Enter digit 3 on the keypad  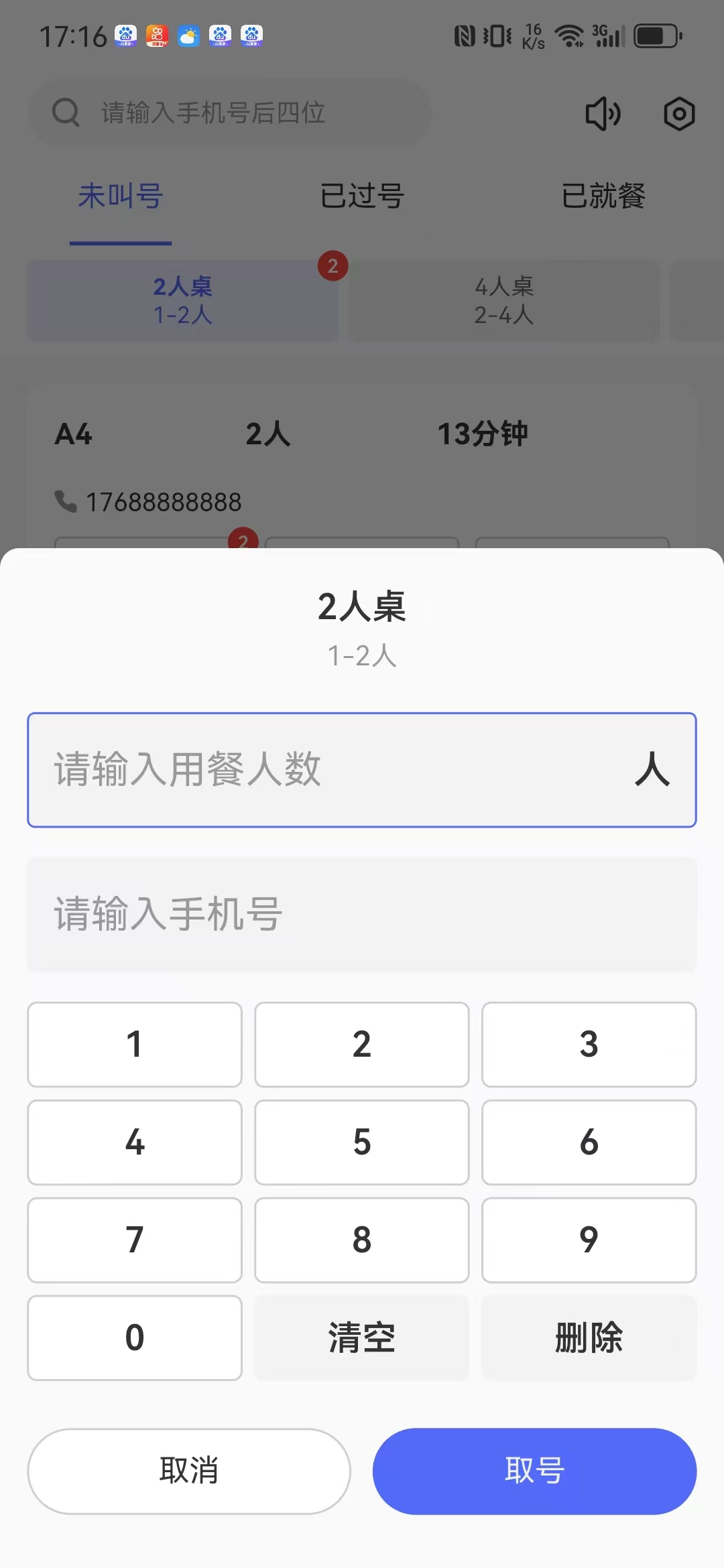[589, 1044]
